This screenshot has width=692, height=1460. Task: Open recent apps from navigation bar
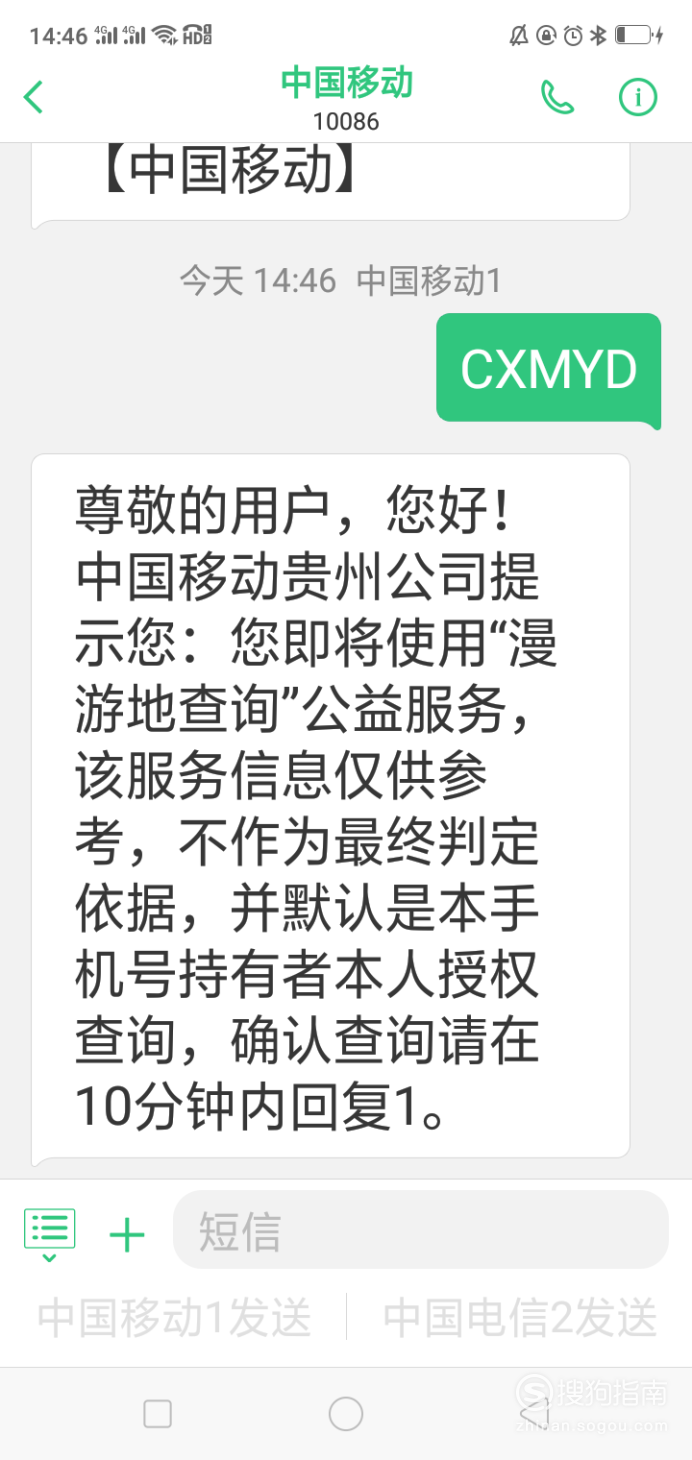point(157,1413)
